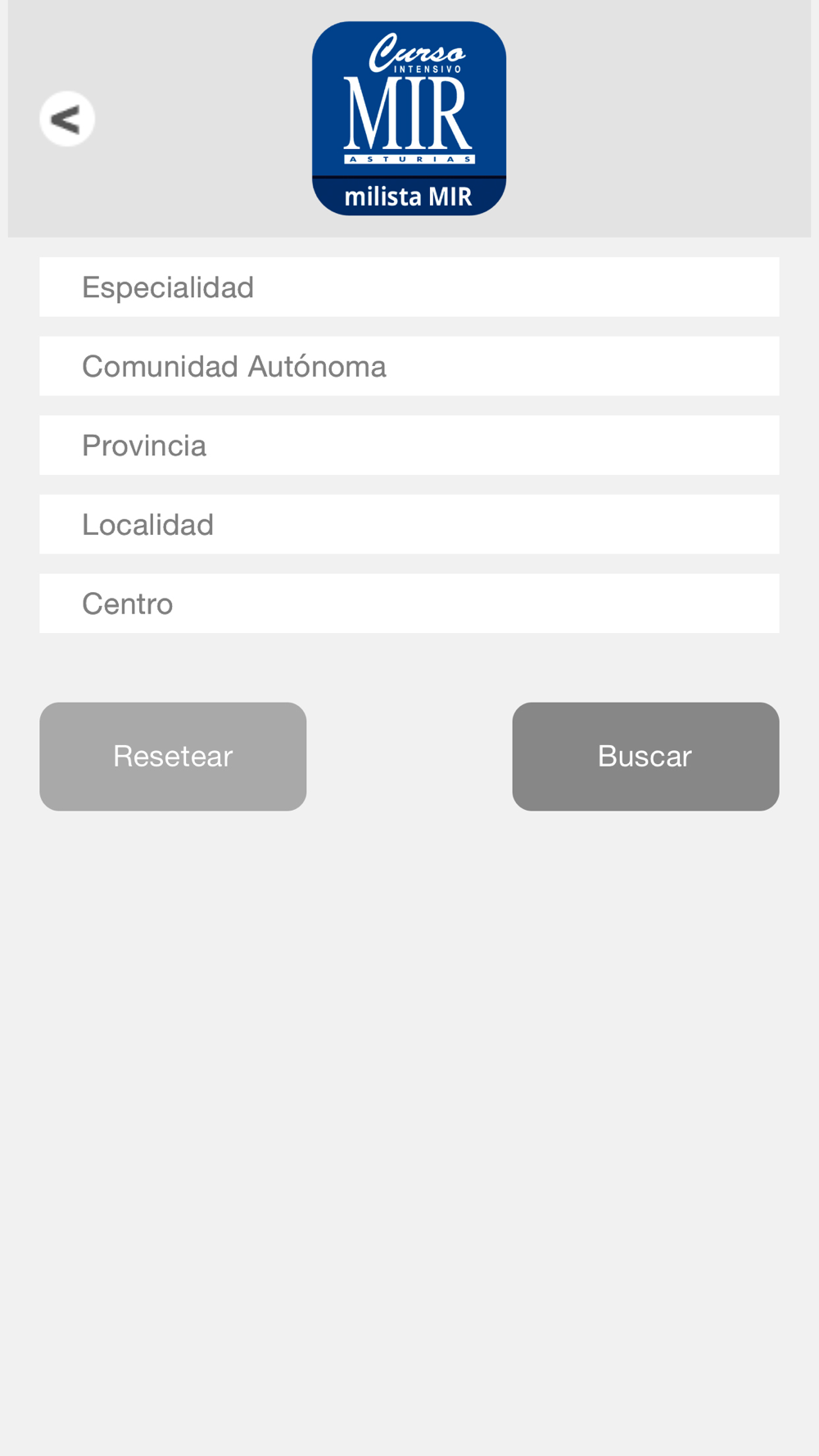Open the Provincia selector

pos(409,445)
